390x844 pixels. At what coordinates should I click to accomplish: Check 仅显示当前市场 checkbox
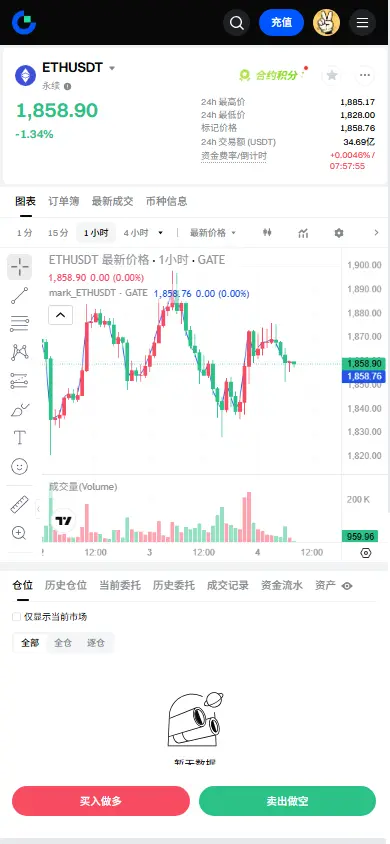coord(17,617)
